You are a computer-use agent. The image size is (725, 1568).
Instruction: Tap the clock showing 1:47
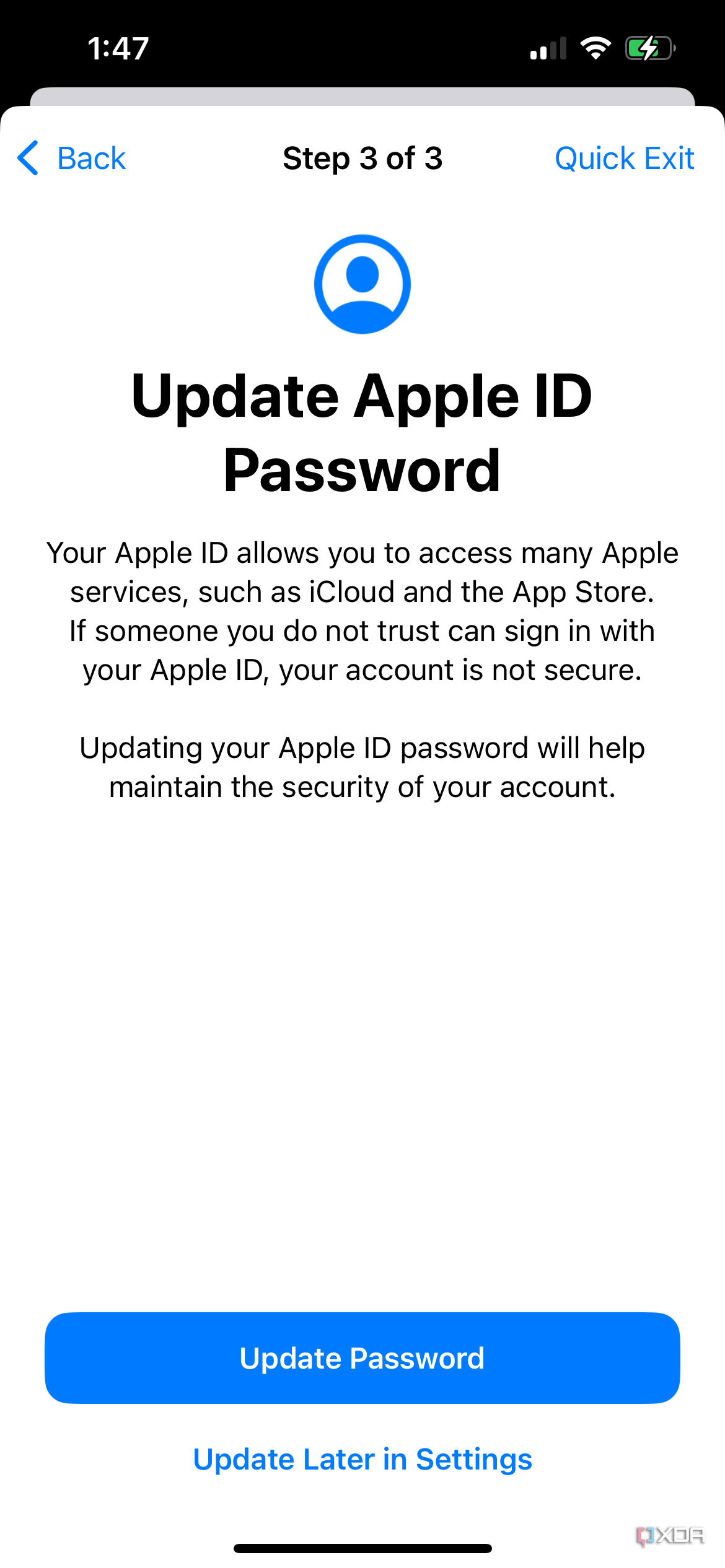pos(118,48)
